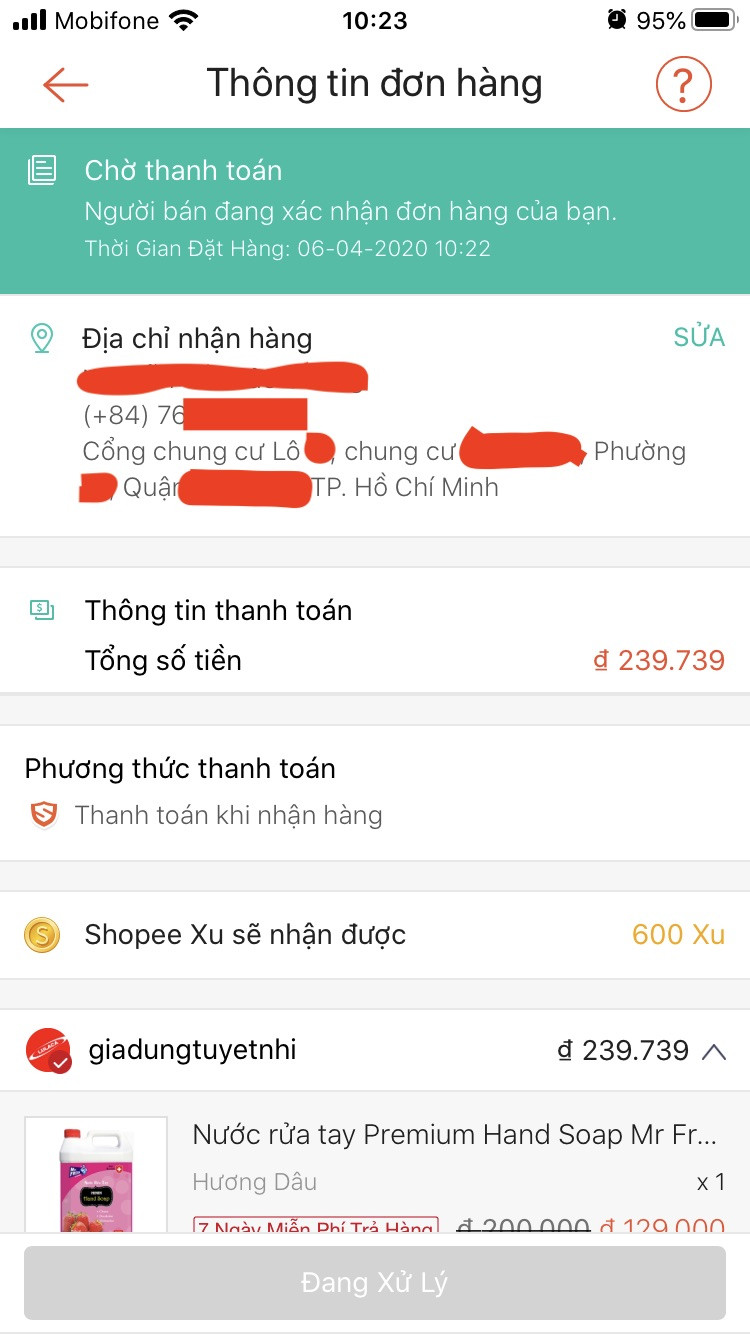Tap the Shopee guarantee shield icon
The width and height of the screenshot is (750, 1334).
pyautogui.click(x=41, y=815)
